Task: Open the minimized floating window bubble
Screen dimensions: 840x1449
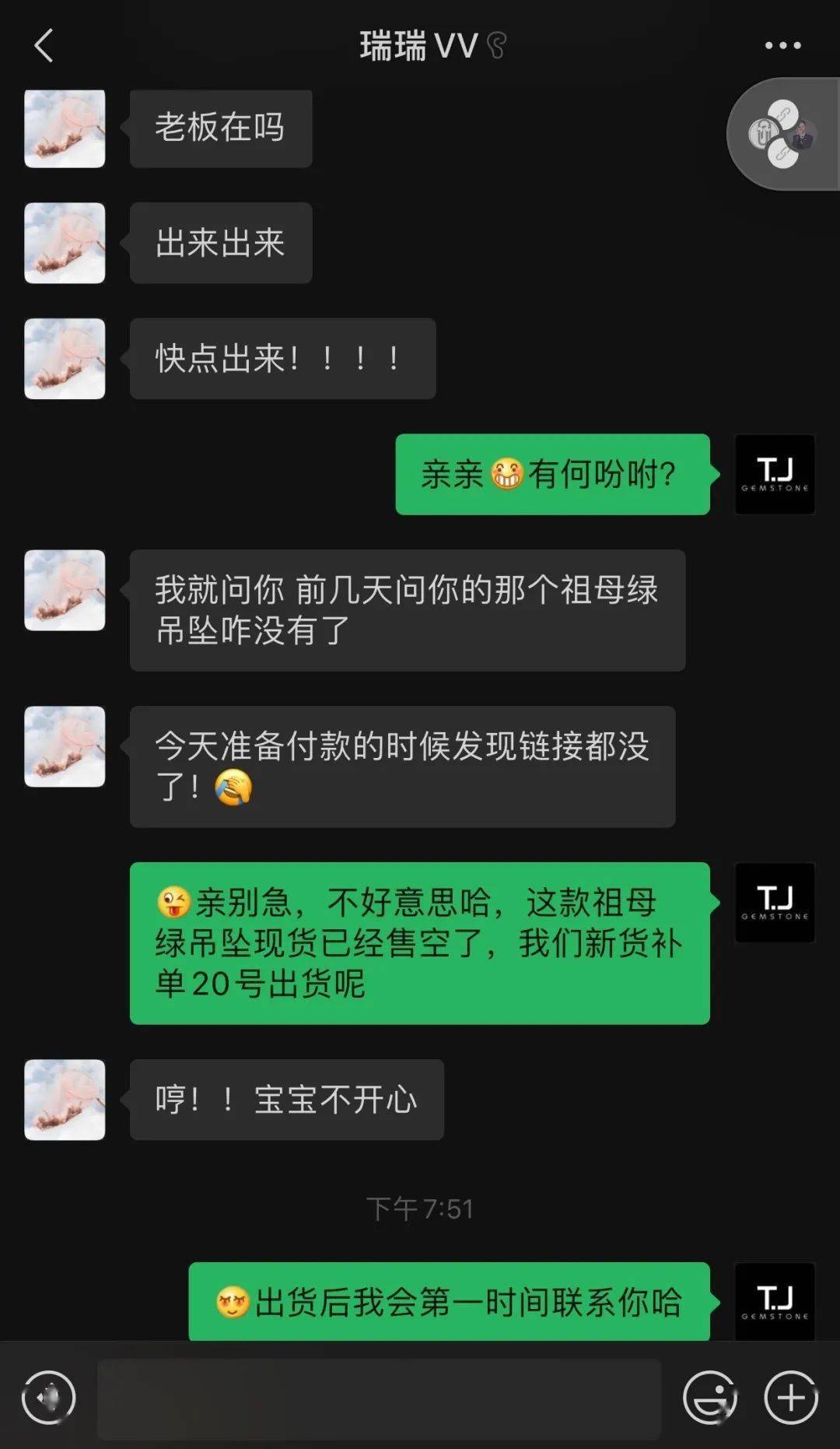Action: (780, 134)
